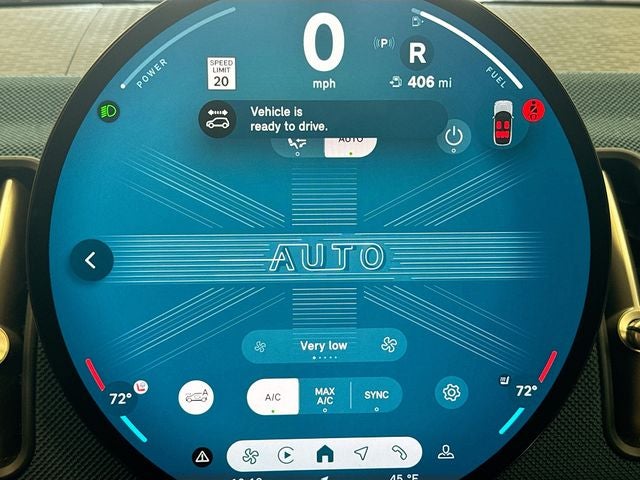Open navigation from the bottom bar
The height and width of the screenshot is (480, 640).
pos(361,455)
